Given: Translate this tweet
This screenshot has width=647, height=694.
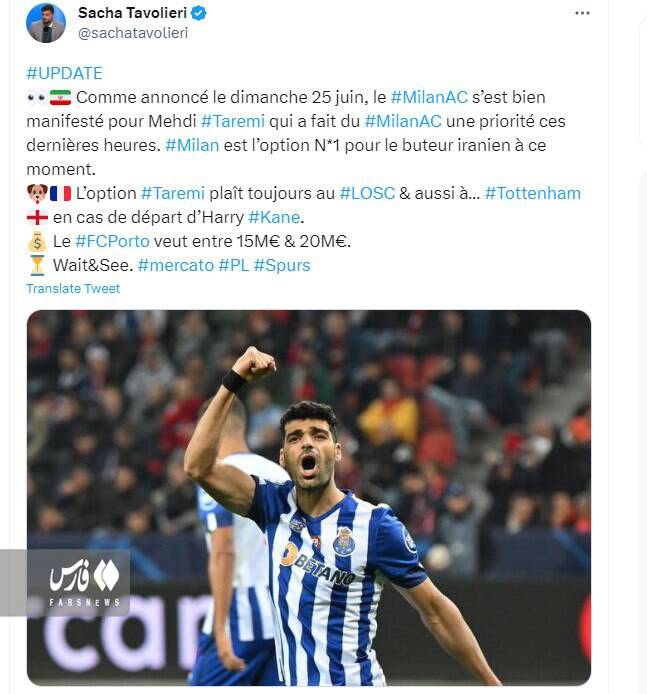Looking at the screenshot, I should tap(73, 288).
